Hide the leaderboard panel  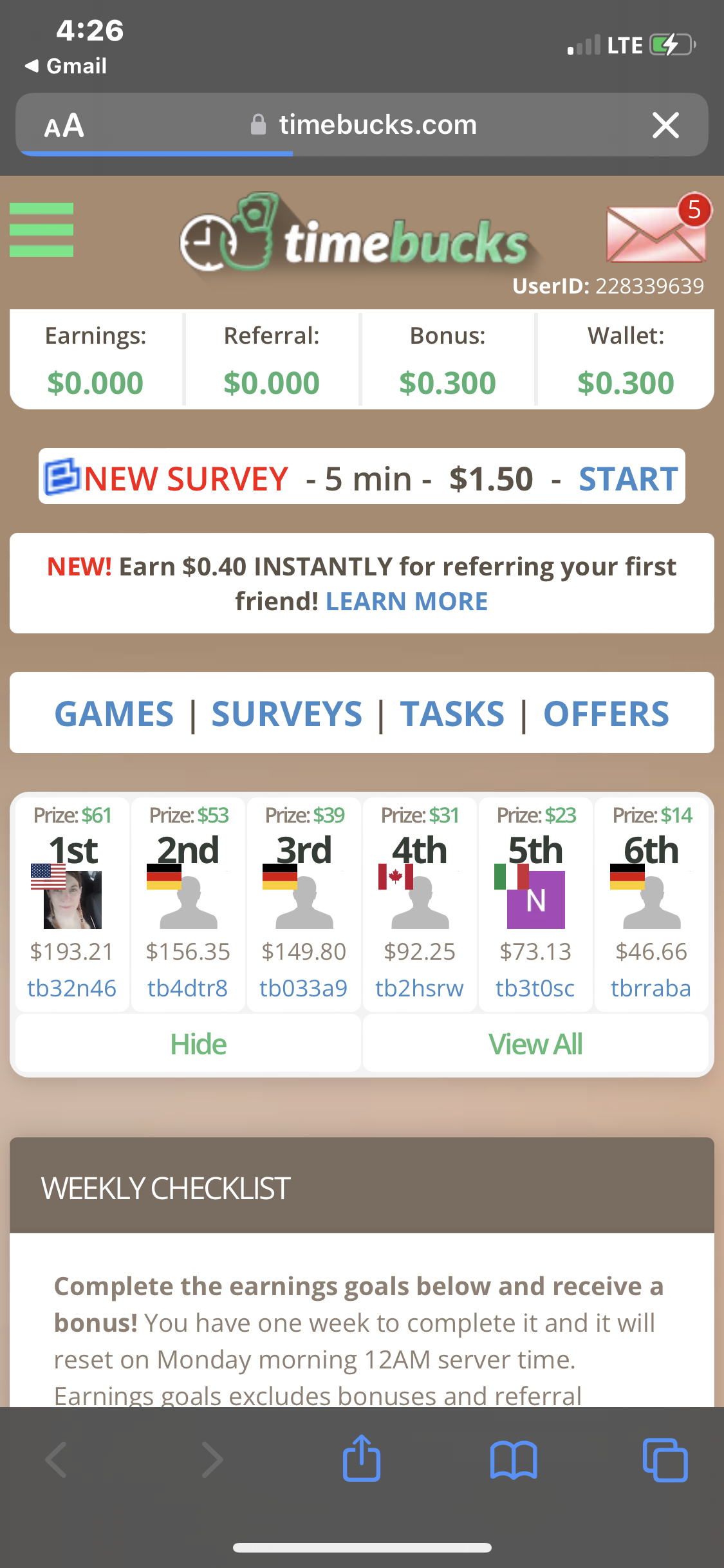point(198,1044)
